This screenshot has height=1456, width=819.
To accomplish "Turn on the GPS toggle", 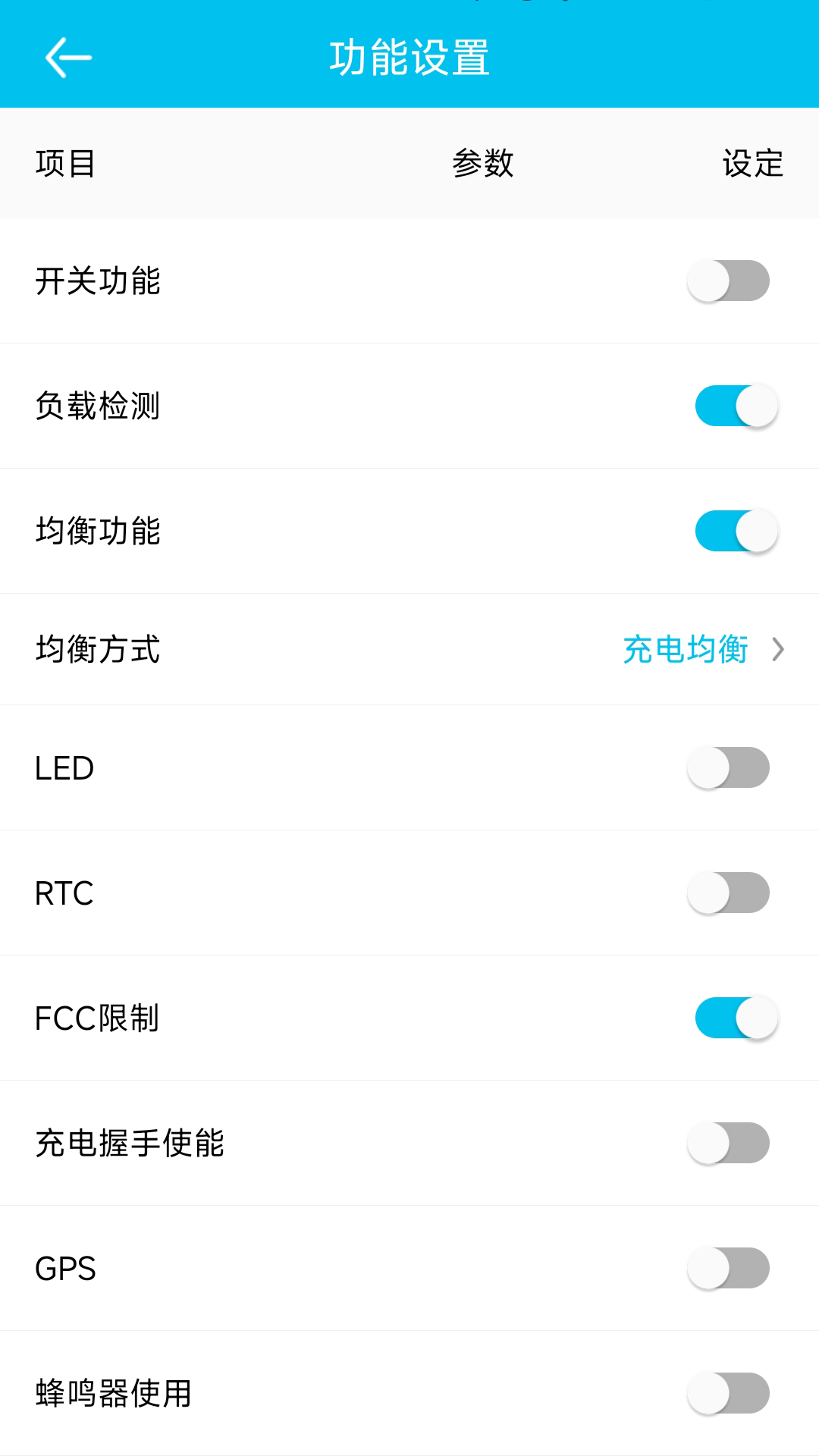I will [728, 1268].
